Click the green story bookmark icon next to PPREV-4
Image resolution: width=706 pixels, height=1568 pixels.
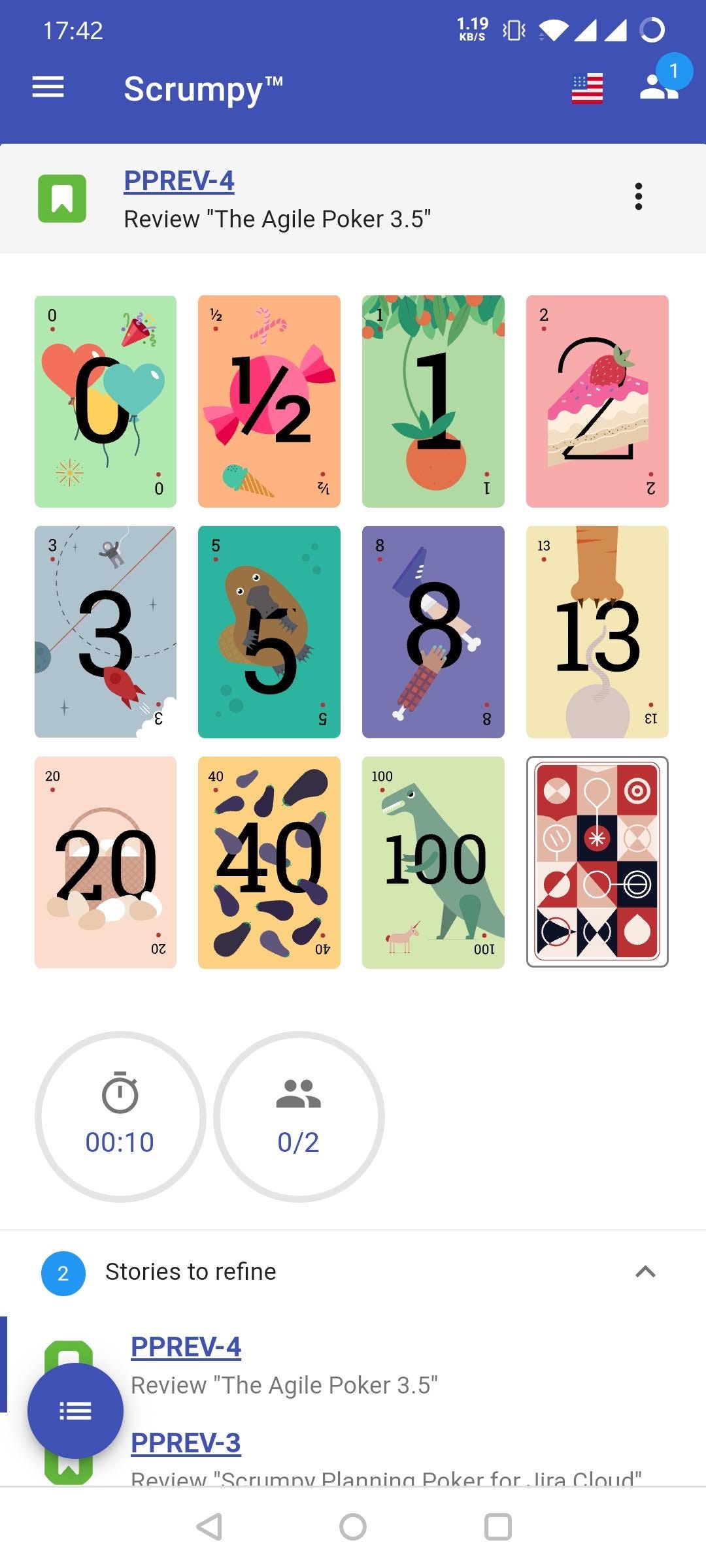coord(63,198)
